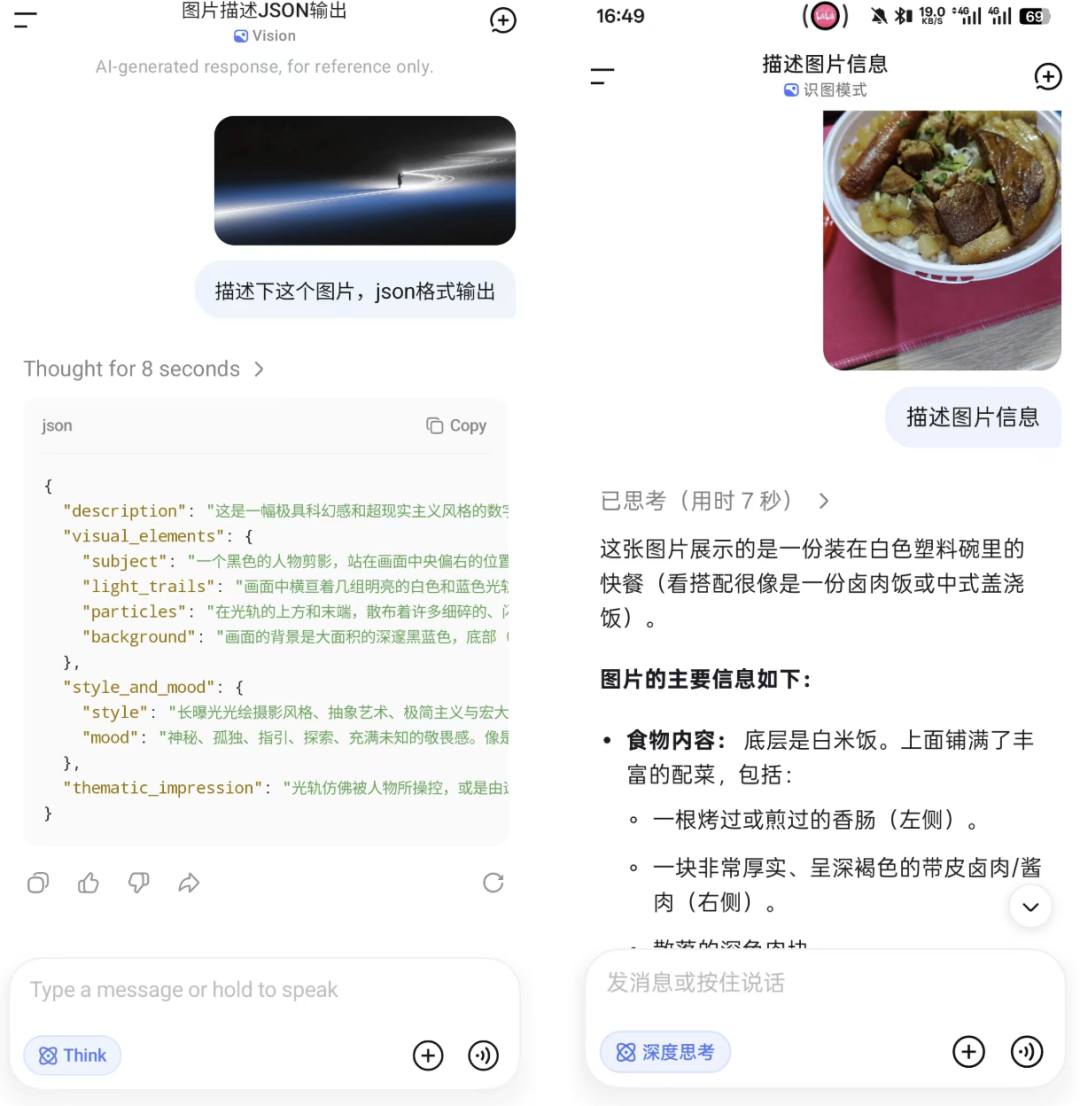Start a new chat from 图片描述JSON输出 header
This screenshot has width=1080, height=1106.
click(503, 20)
